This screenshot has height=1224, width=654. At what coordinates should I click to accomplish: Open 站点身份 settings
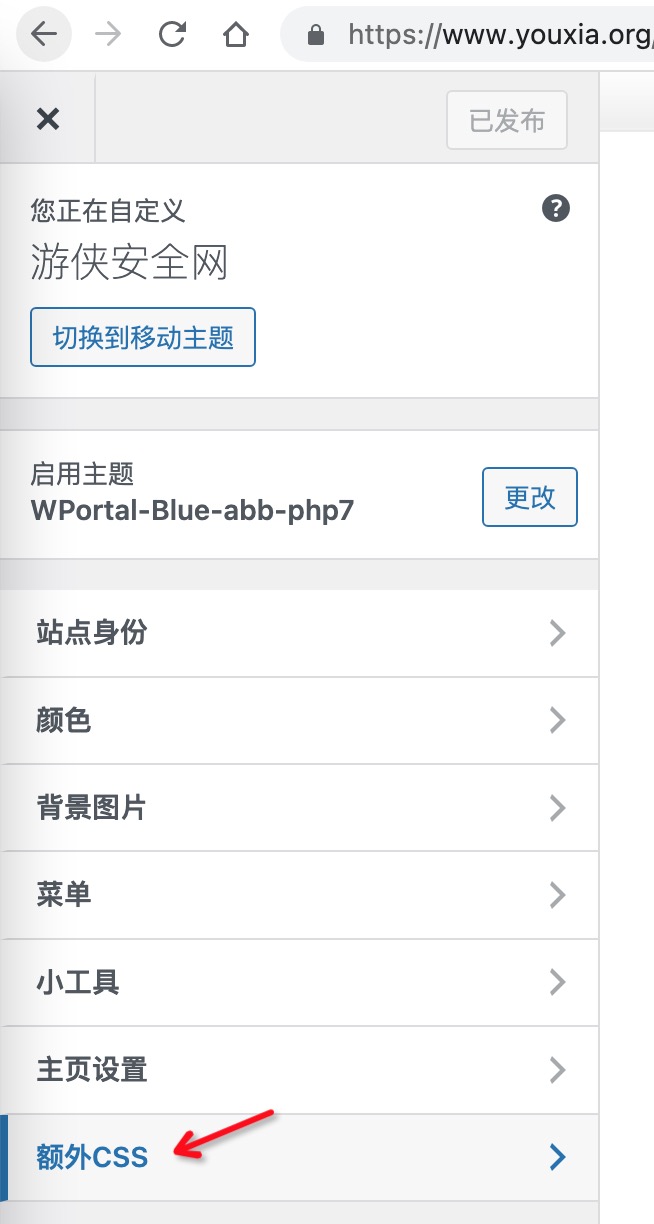(x=300, y=633)
